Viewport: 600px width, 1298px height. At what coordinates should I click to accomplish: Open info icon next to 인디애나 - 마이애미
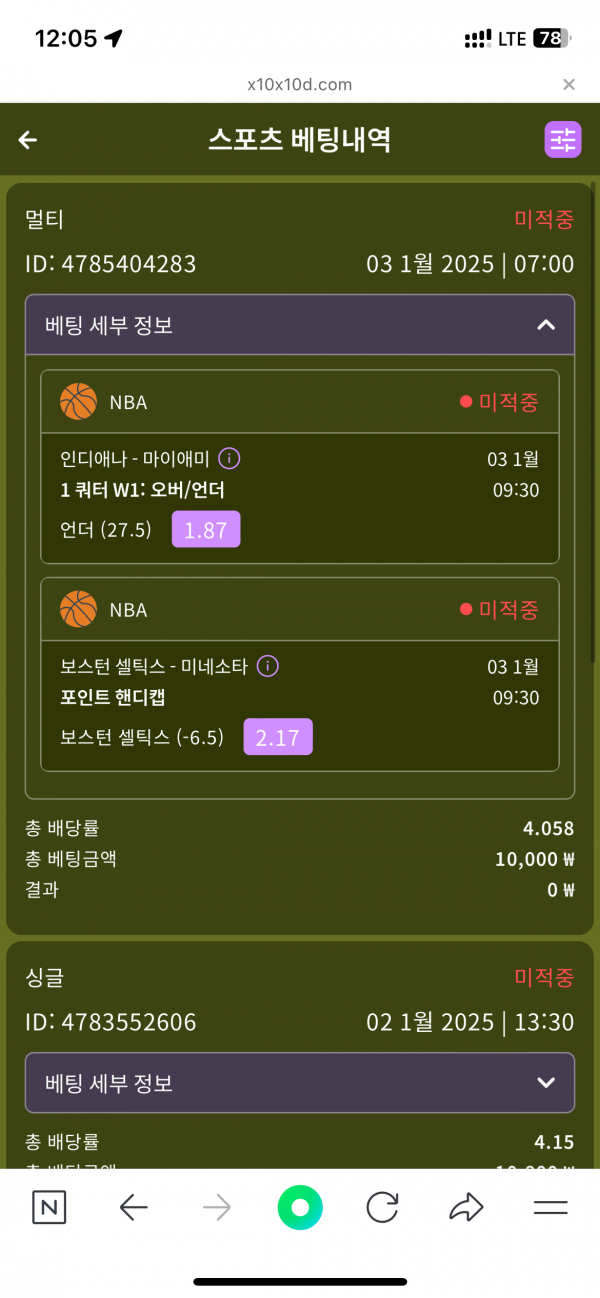coord(230,459)
